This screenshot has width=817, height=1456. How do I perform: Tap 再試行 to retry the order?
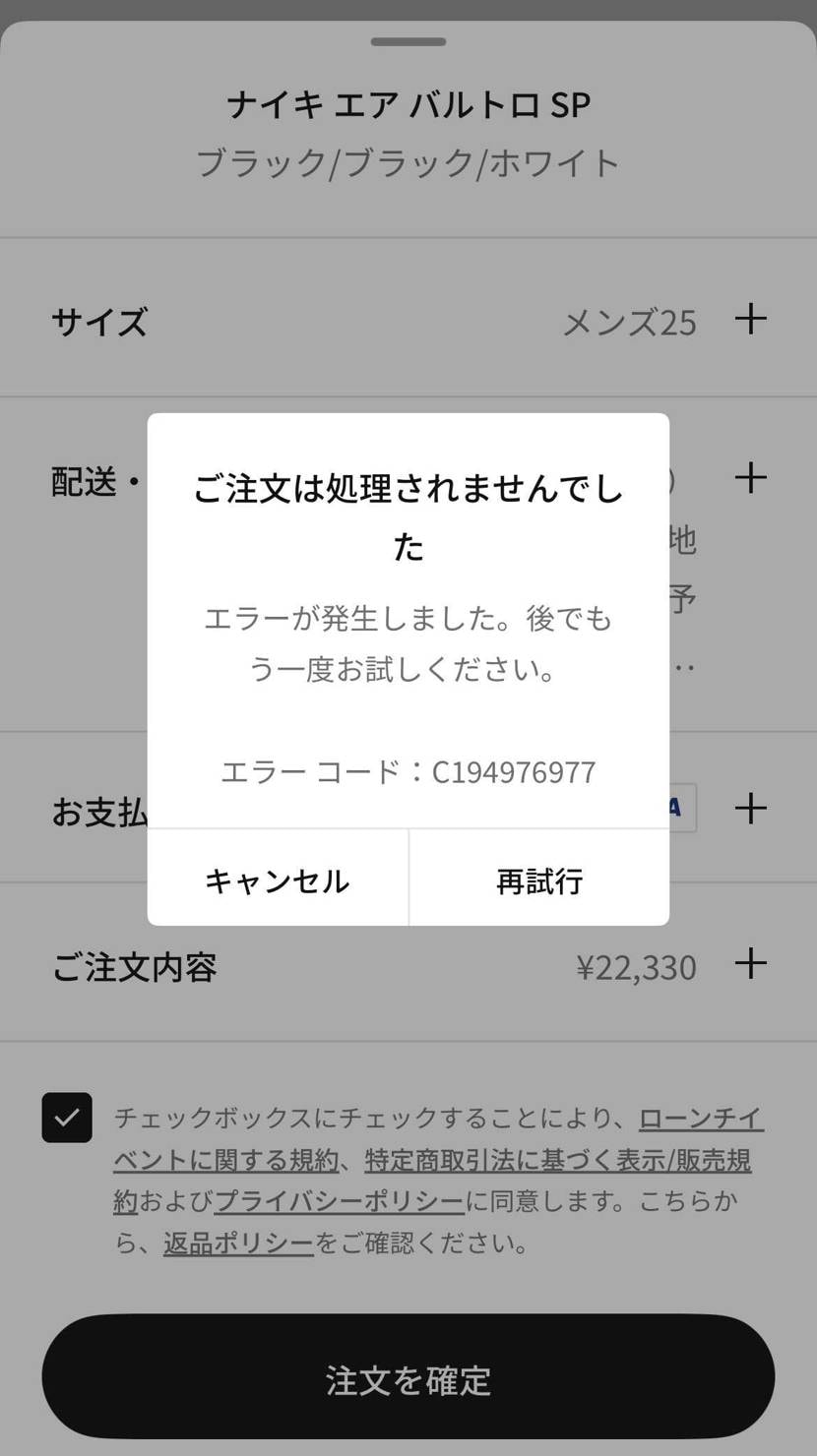[x=539, y=880]
